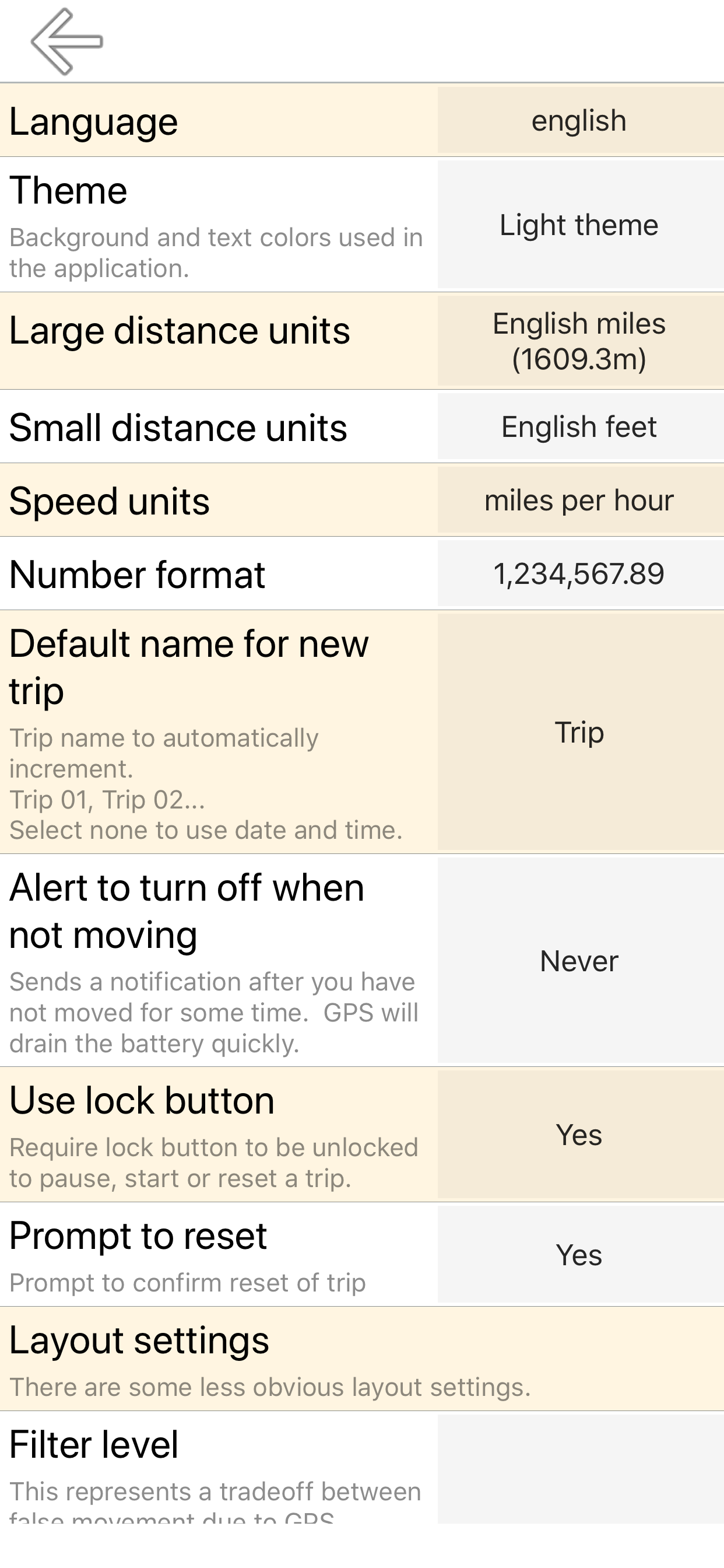
Task: Click the Never value for inactivity alert
Action: 579,961
